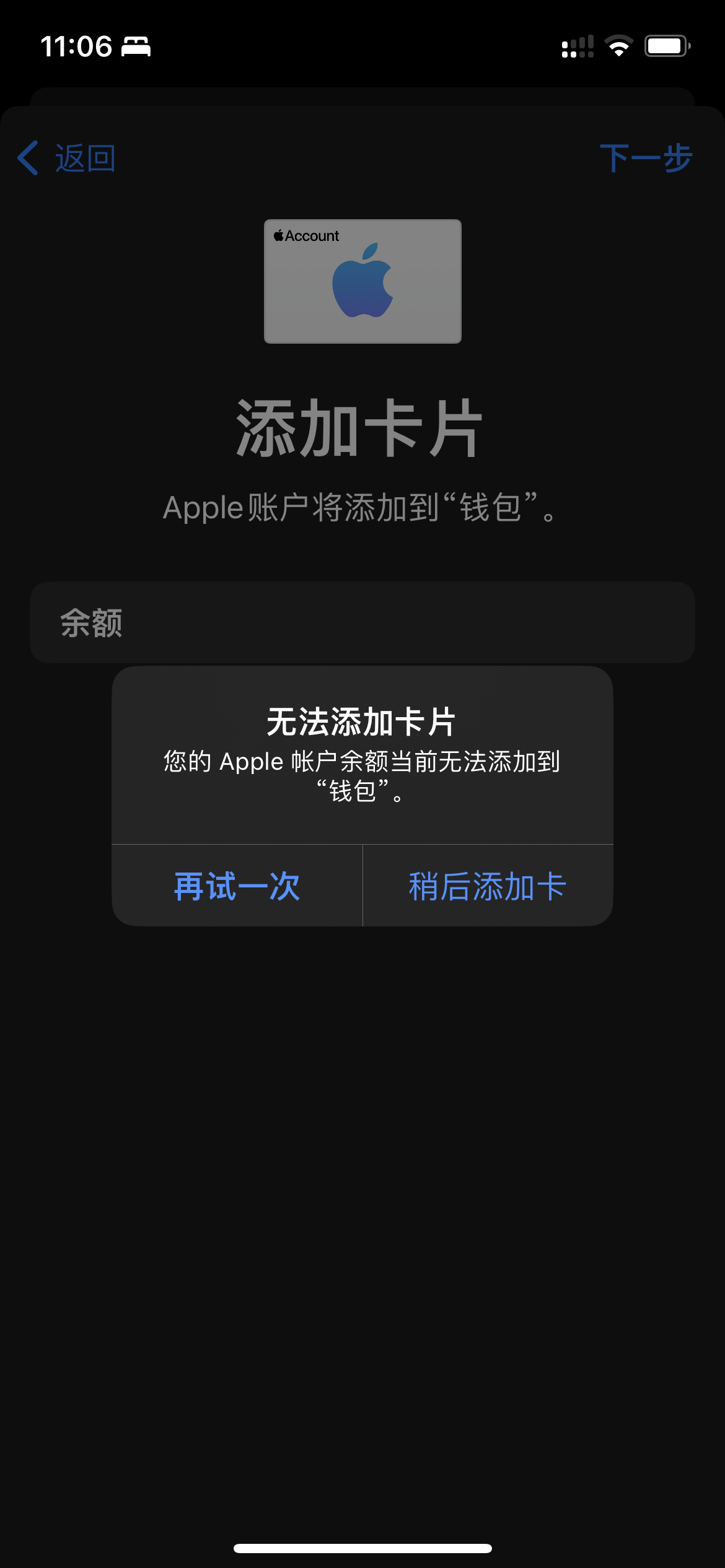Choose 稍后添加卡 to add card later
Screen dimensions: 725x1568
(488, 886)
